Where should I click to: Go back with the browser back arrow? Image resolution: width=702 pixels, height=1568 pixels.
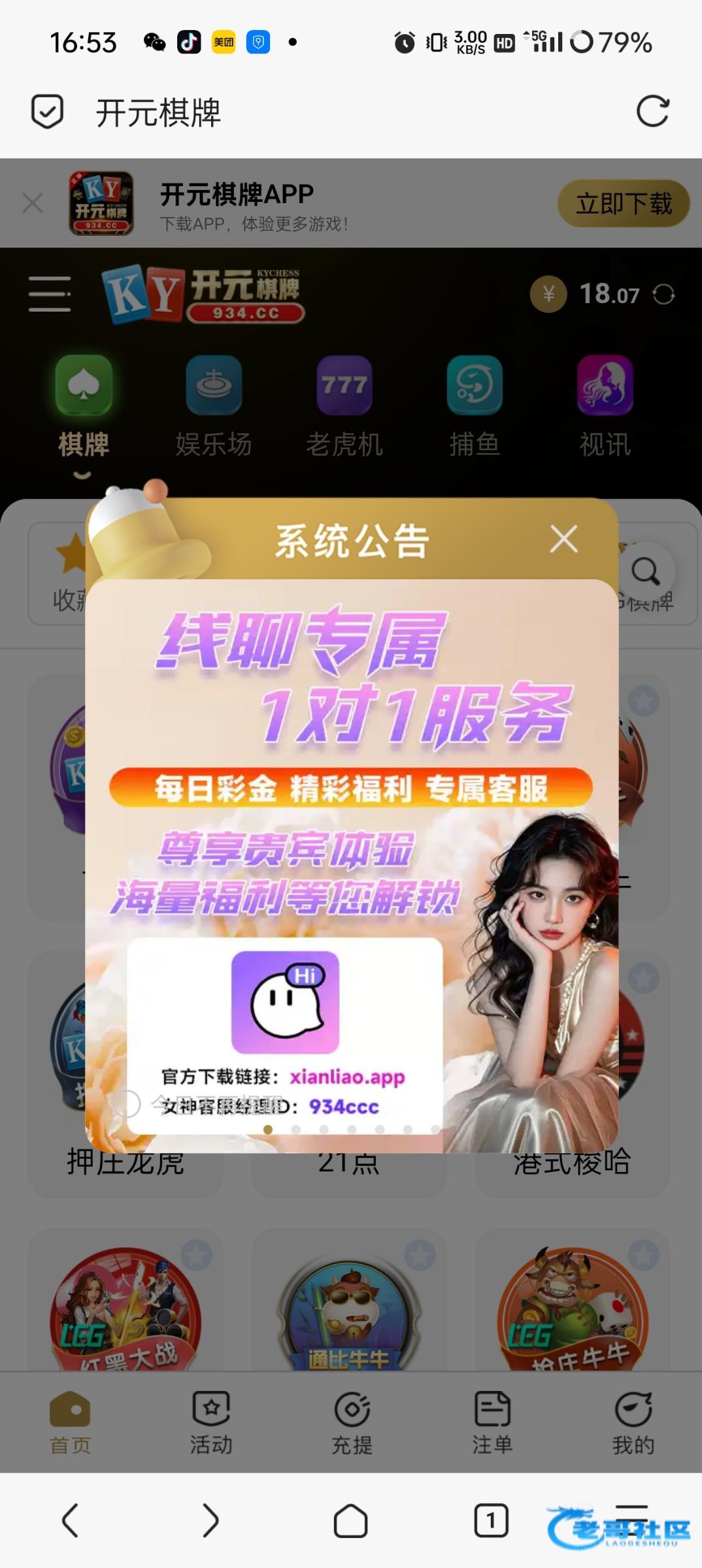(70, 1520)
